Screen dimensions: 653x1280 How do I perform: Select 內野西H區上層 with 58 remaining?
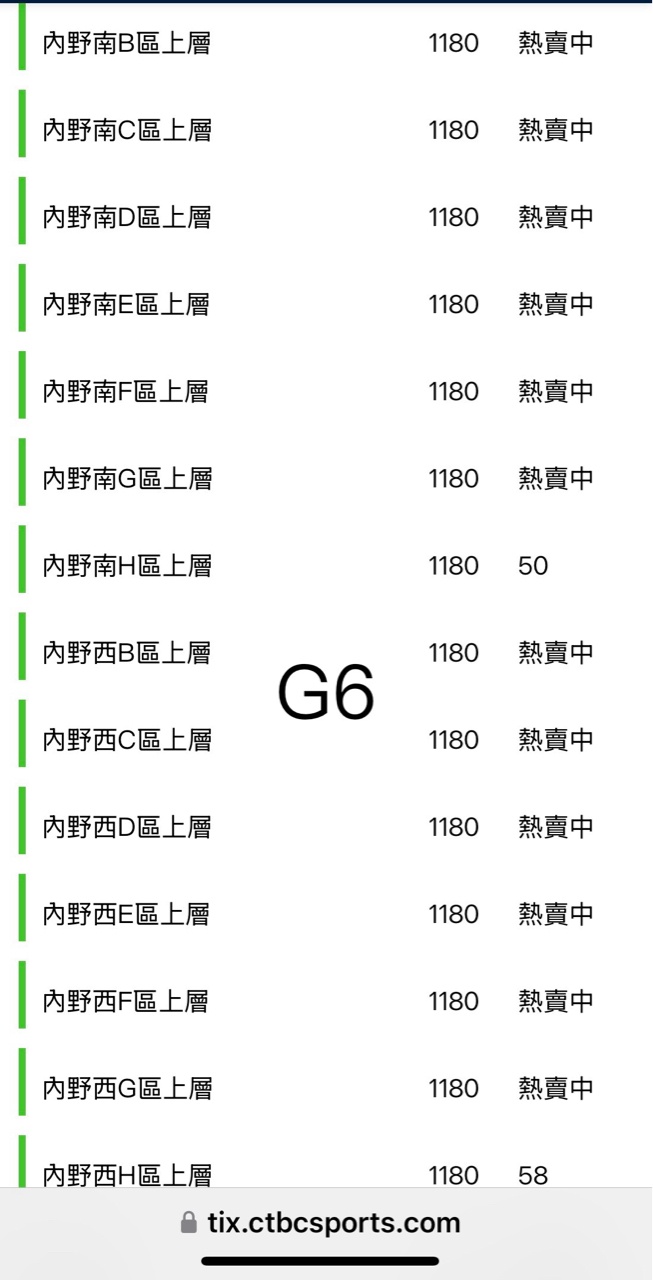[127, 1170]
